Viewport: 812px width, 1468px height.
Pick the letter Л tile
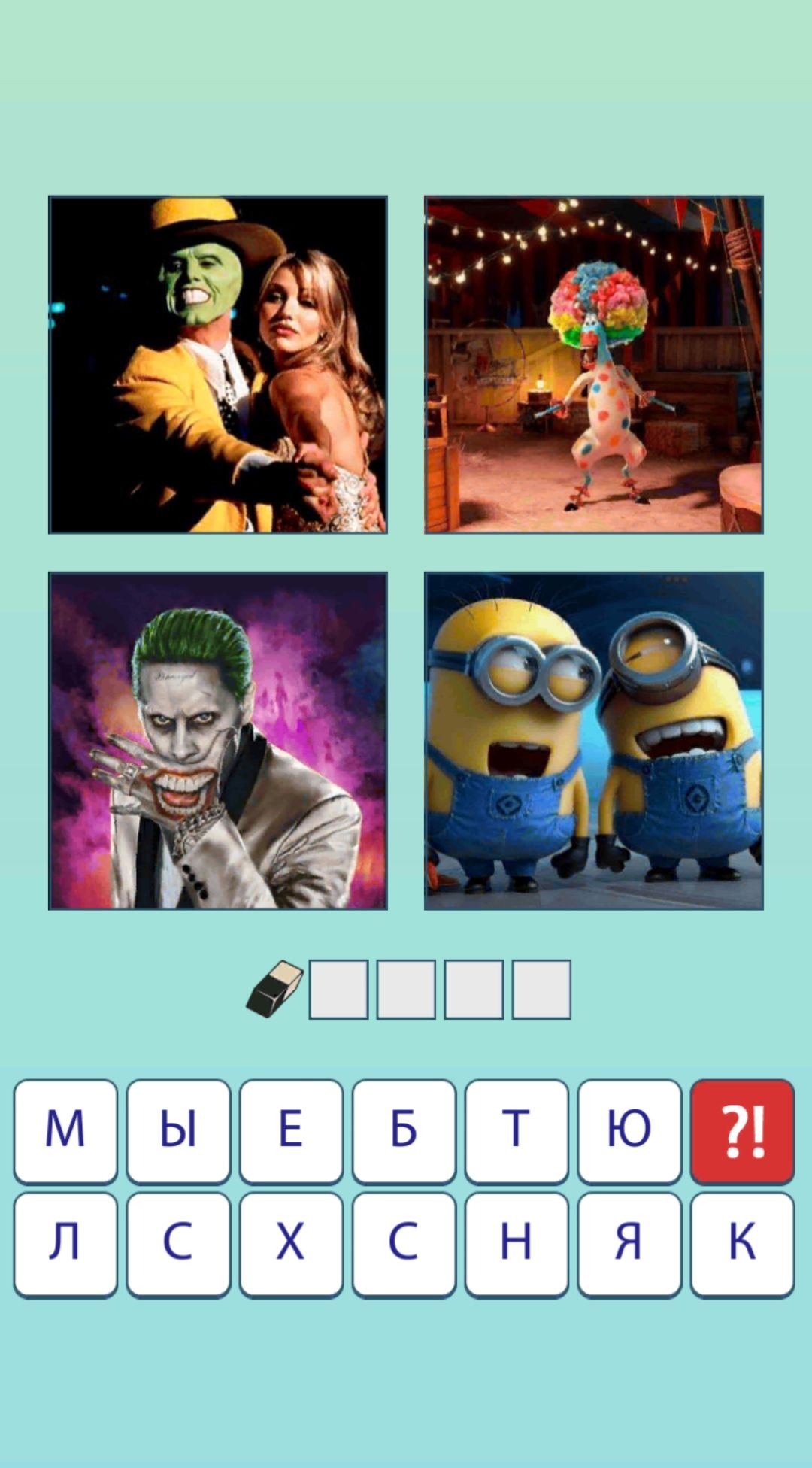65,1244
